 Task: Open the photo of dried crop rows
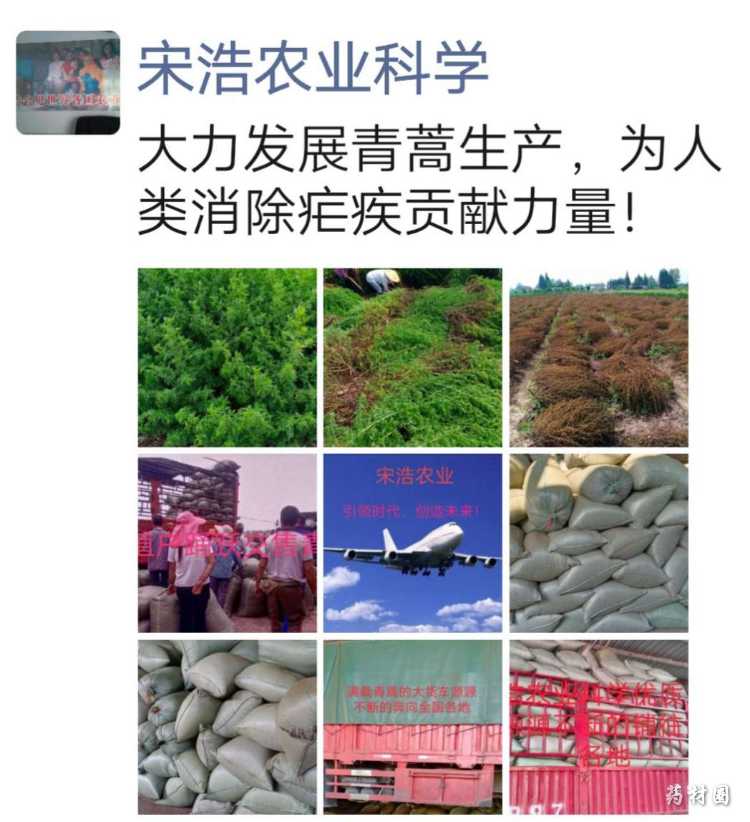coord(598,357)
